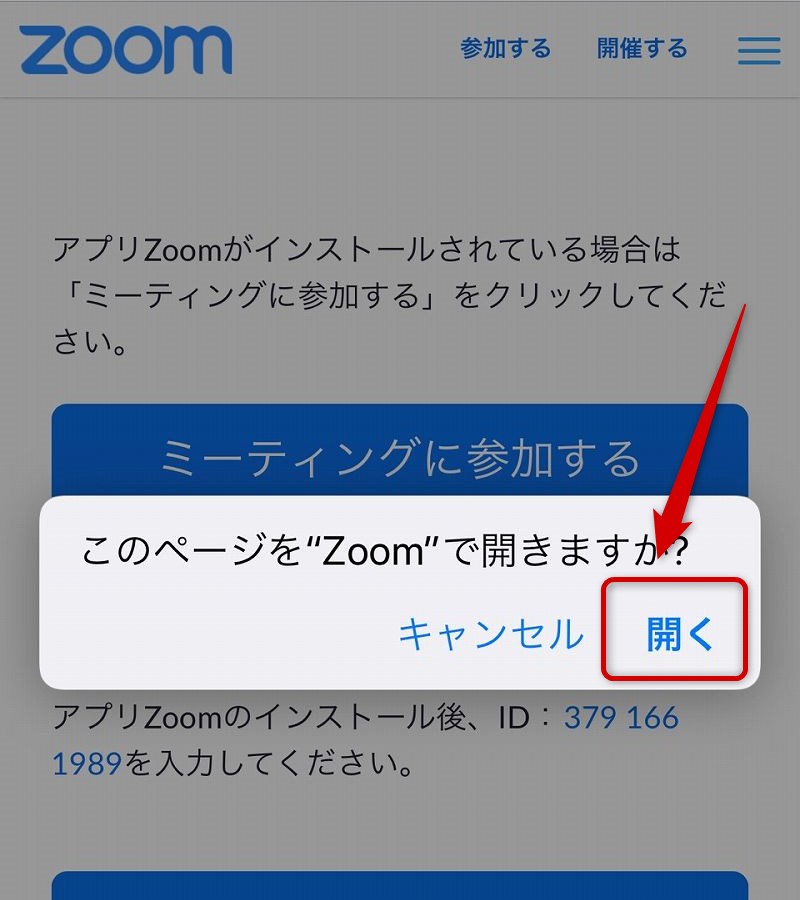Tap the 開催する link in header
The height and width of the screenshot is (900, 800).
(642, 48)
